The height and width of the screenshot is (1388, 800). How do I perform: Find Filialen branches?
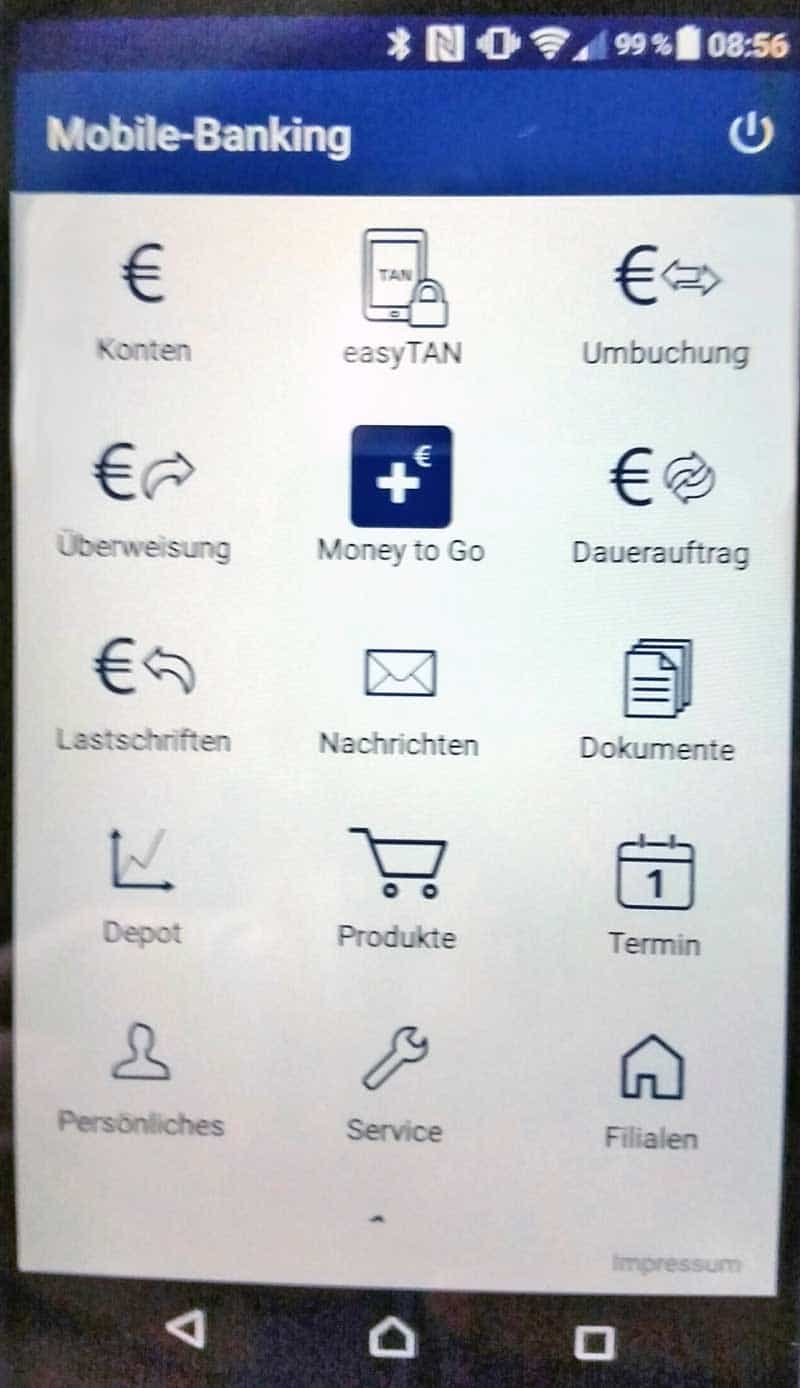pyautogui.click(x=651, y=1094)
